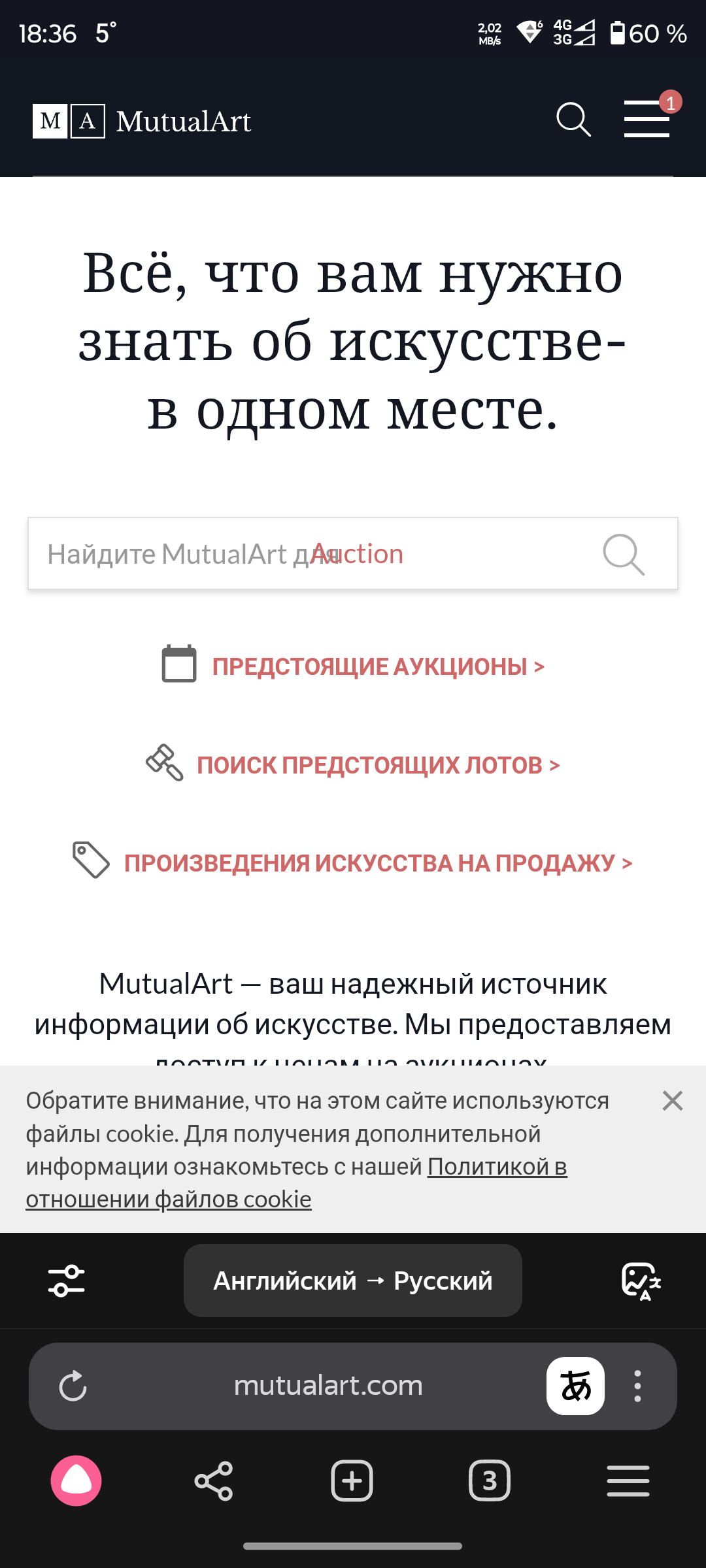Viewport: 706px width, 1568px height.
Task: Open «Предстоящие аукционы» link
Action: point(377,666)
